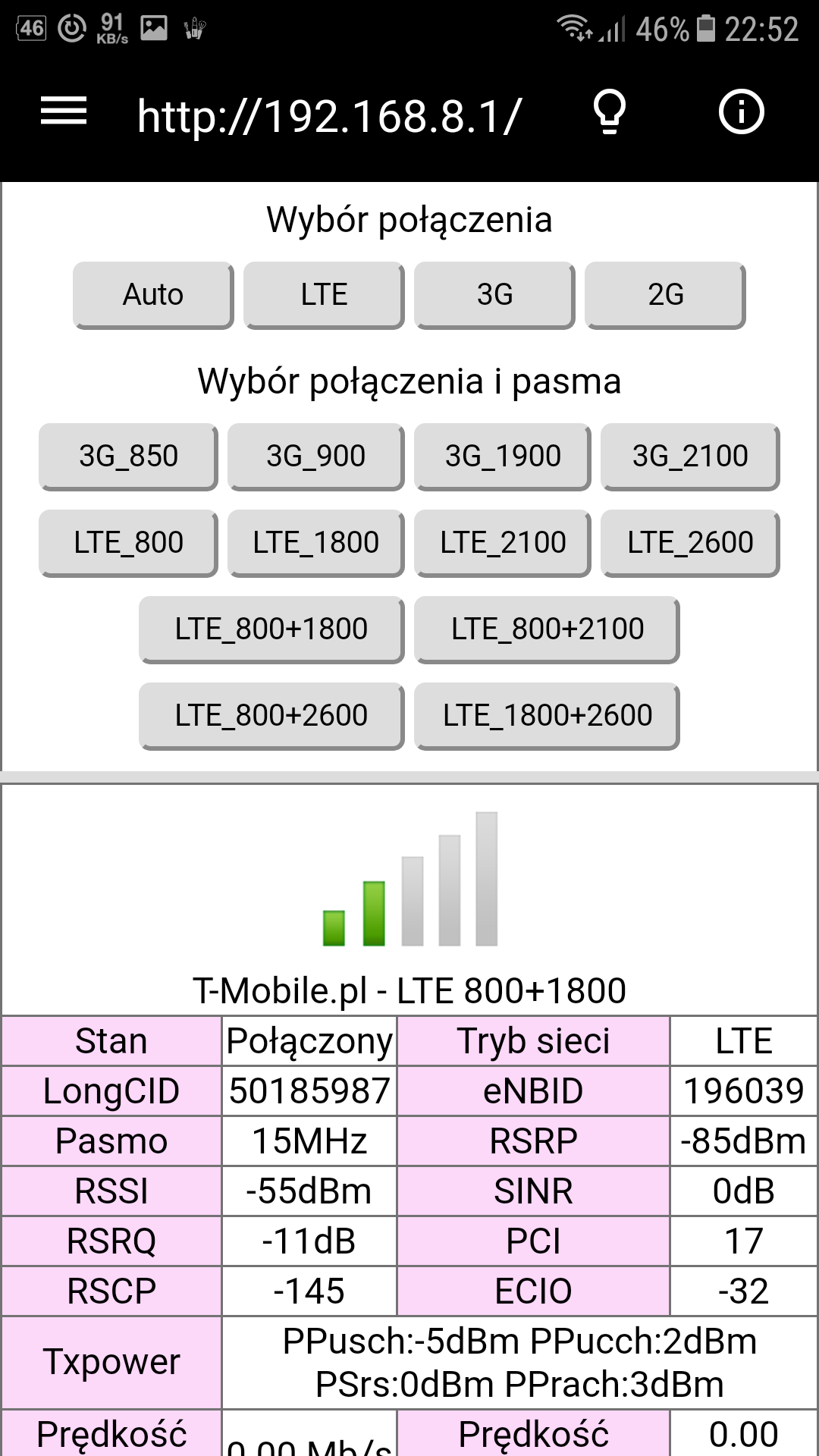
Task: Tap the light bulb icon
Action: [610, 112]
